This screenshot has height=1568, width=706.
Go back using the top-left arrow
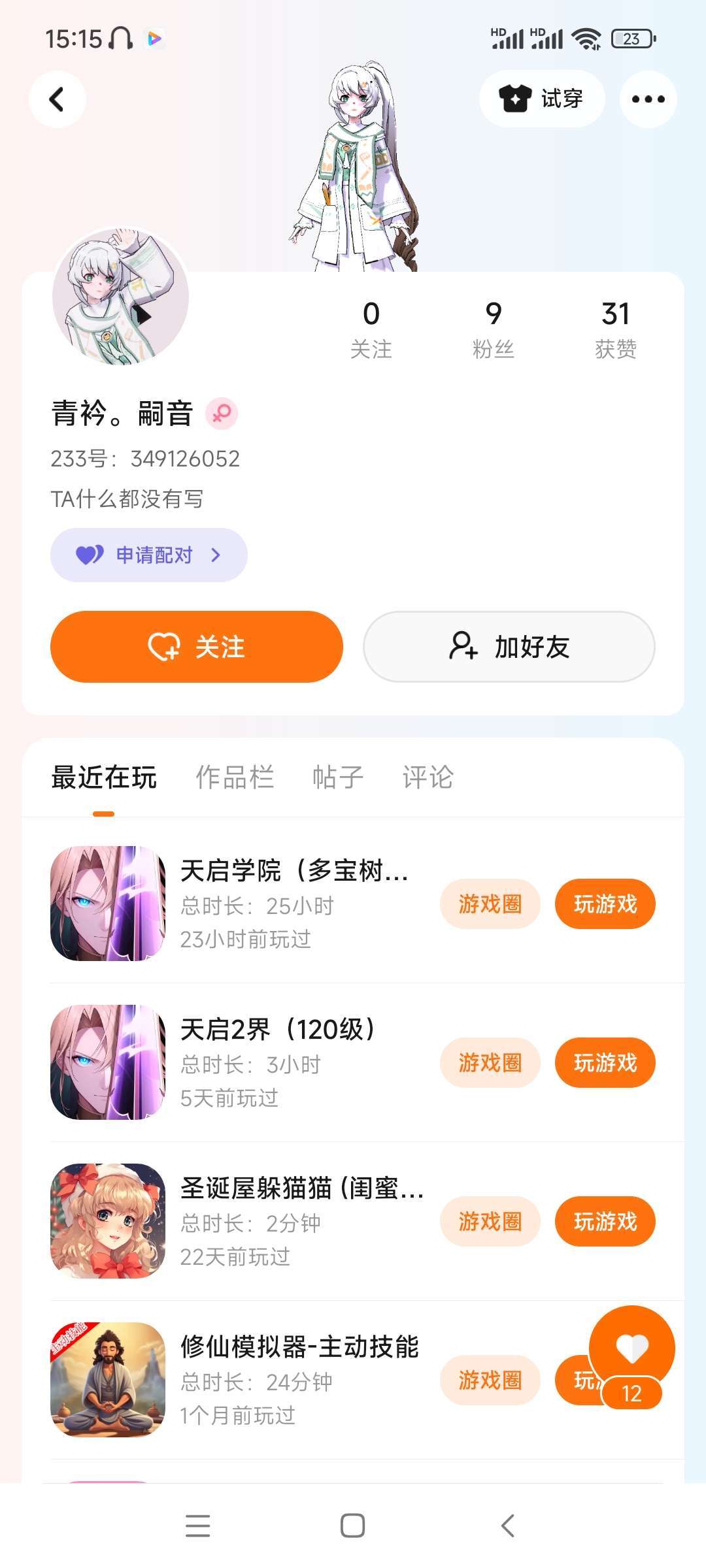coord(58,99)
